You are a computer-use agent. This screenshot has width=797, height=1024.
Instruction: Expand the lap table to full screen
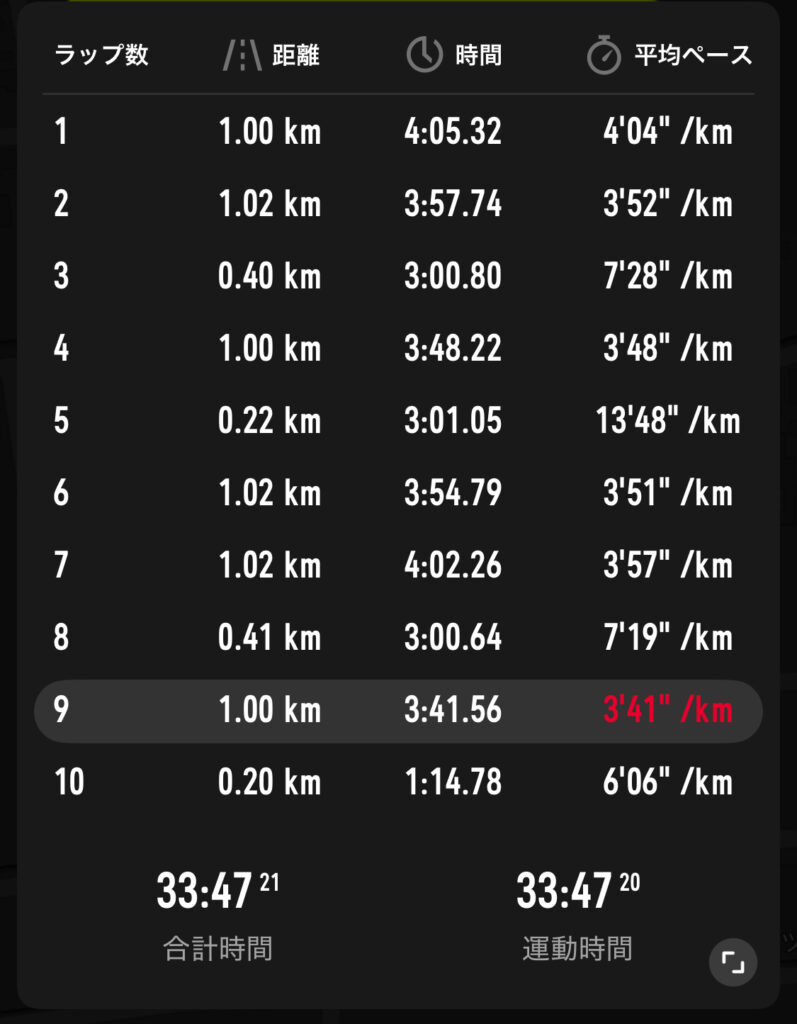click(x=733, y=963)
